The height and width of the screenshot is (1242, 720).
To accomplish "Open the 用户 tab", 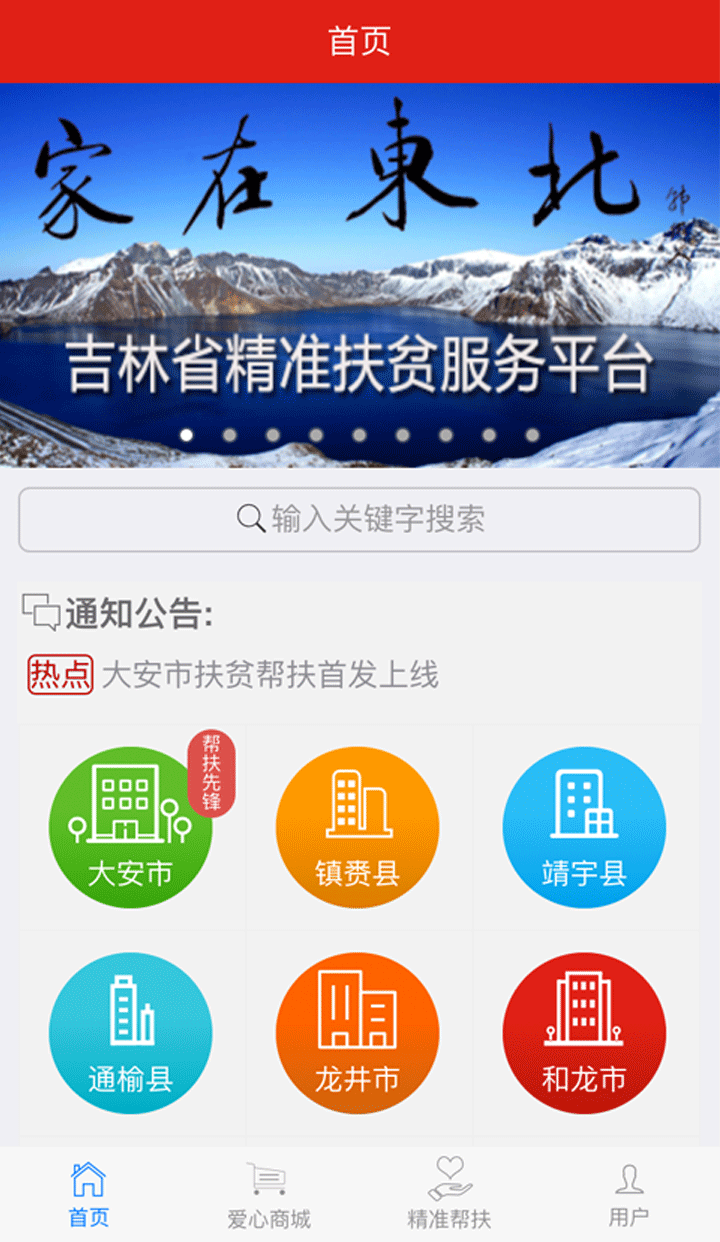I will [629, 1194].
